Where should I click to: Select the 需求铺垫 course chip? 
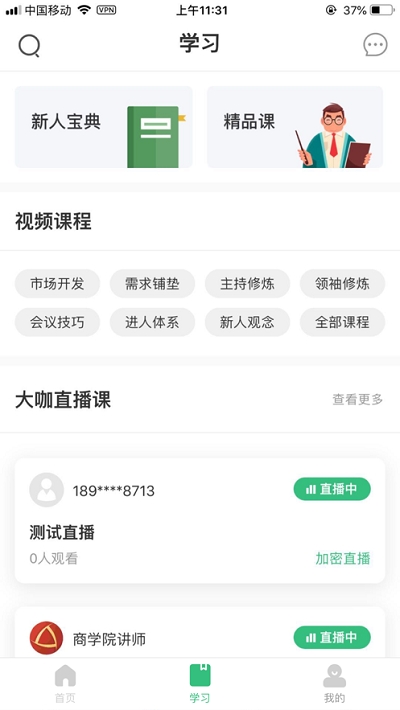[152, 283]
